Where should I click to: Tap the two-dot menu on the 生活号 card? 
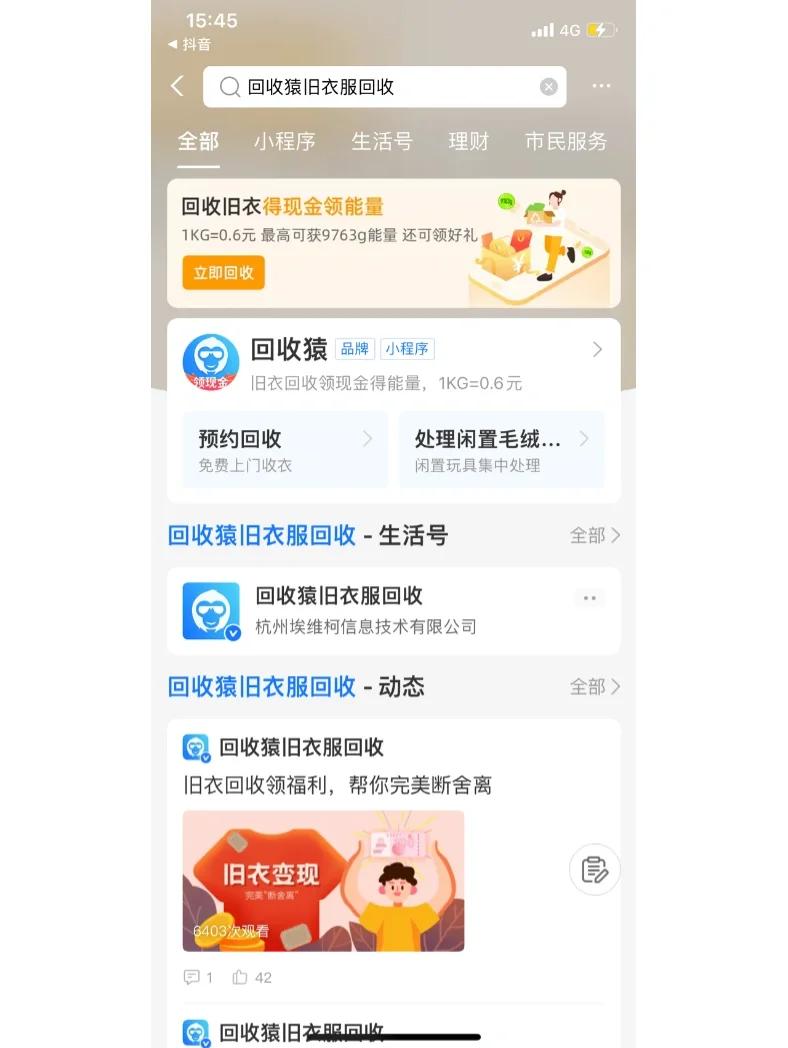coord(589,598)
